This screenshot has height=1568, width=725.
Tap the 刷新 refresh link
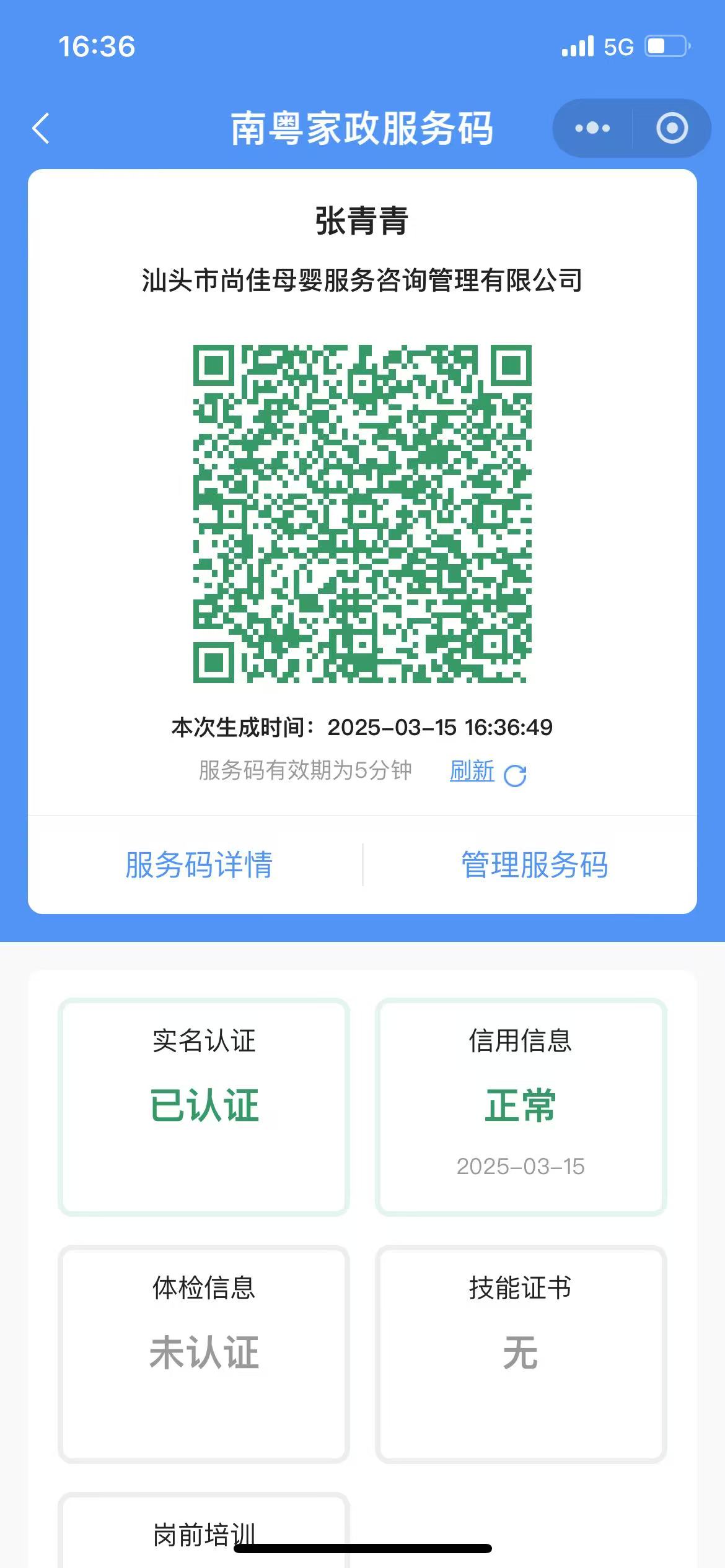472,772
